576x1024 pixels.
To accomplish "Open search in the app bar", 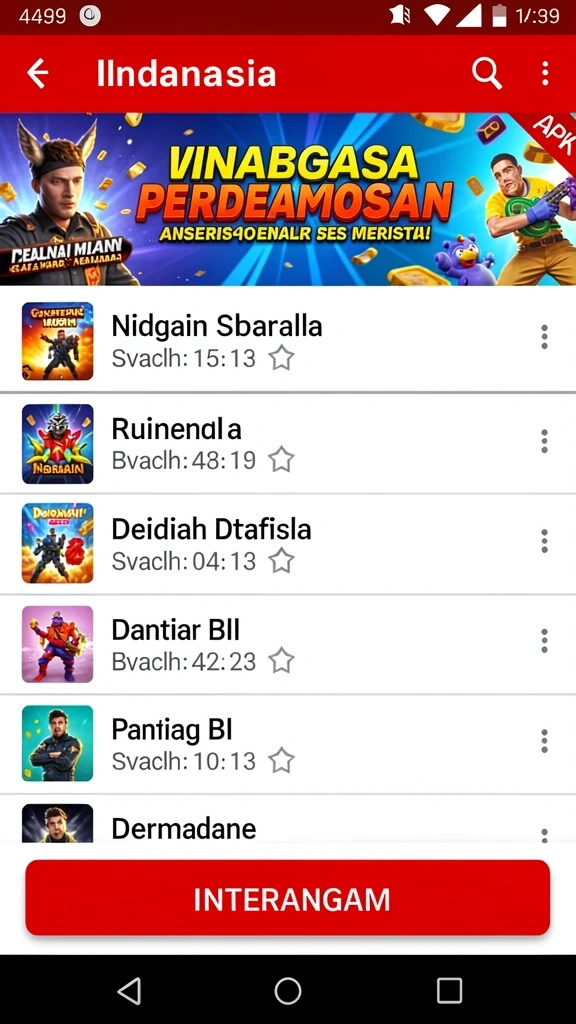I will 487,73.
